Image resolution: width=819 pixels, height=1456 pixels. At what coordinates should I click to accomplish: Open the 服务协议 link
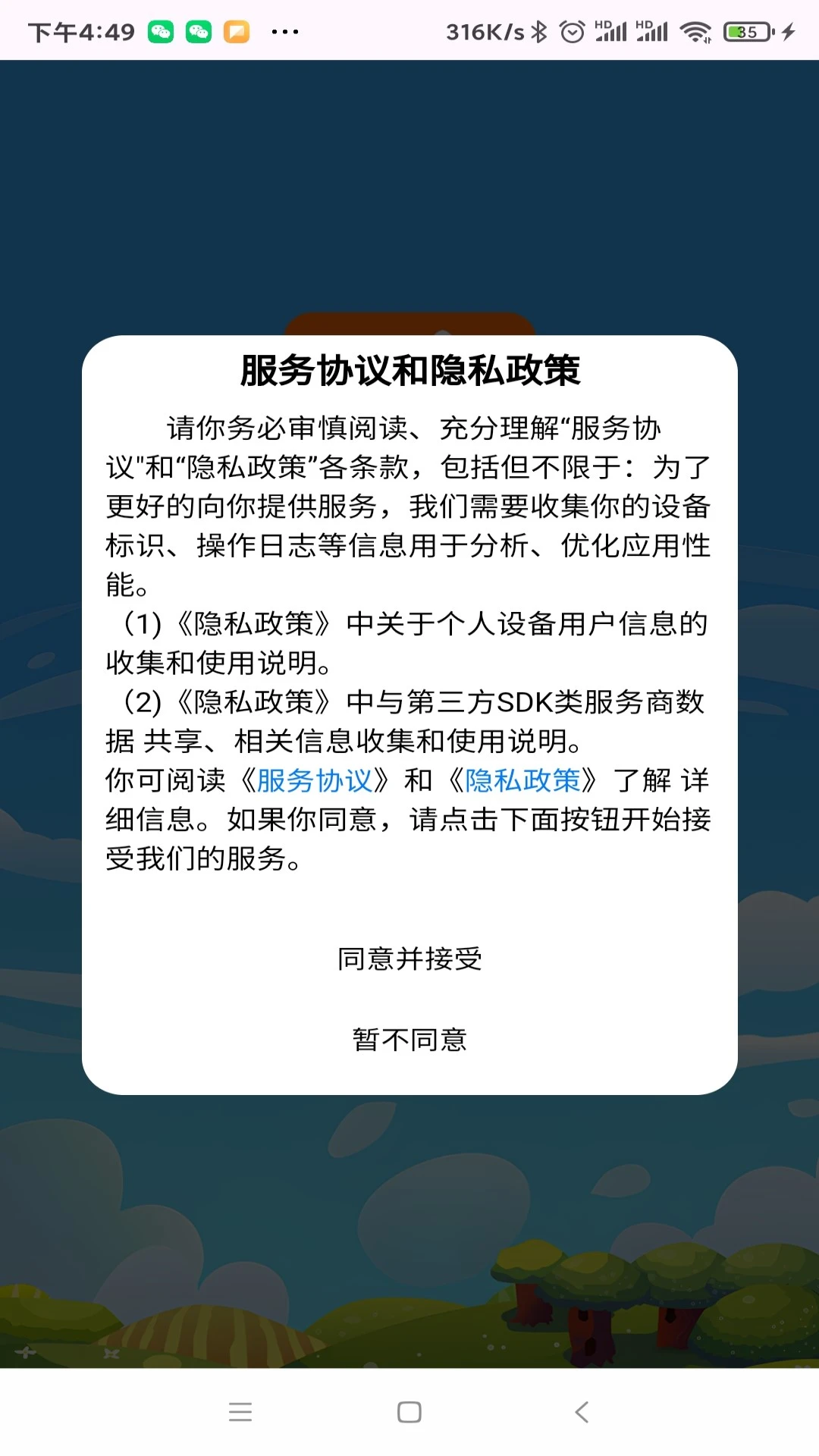coord(315,780)
